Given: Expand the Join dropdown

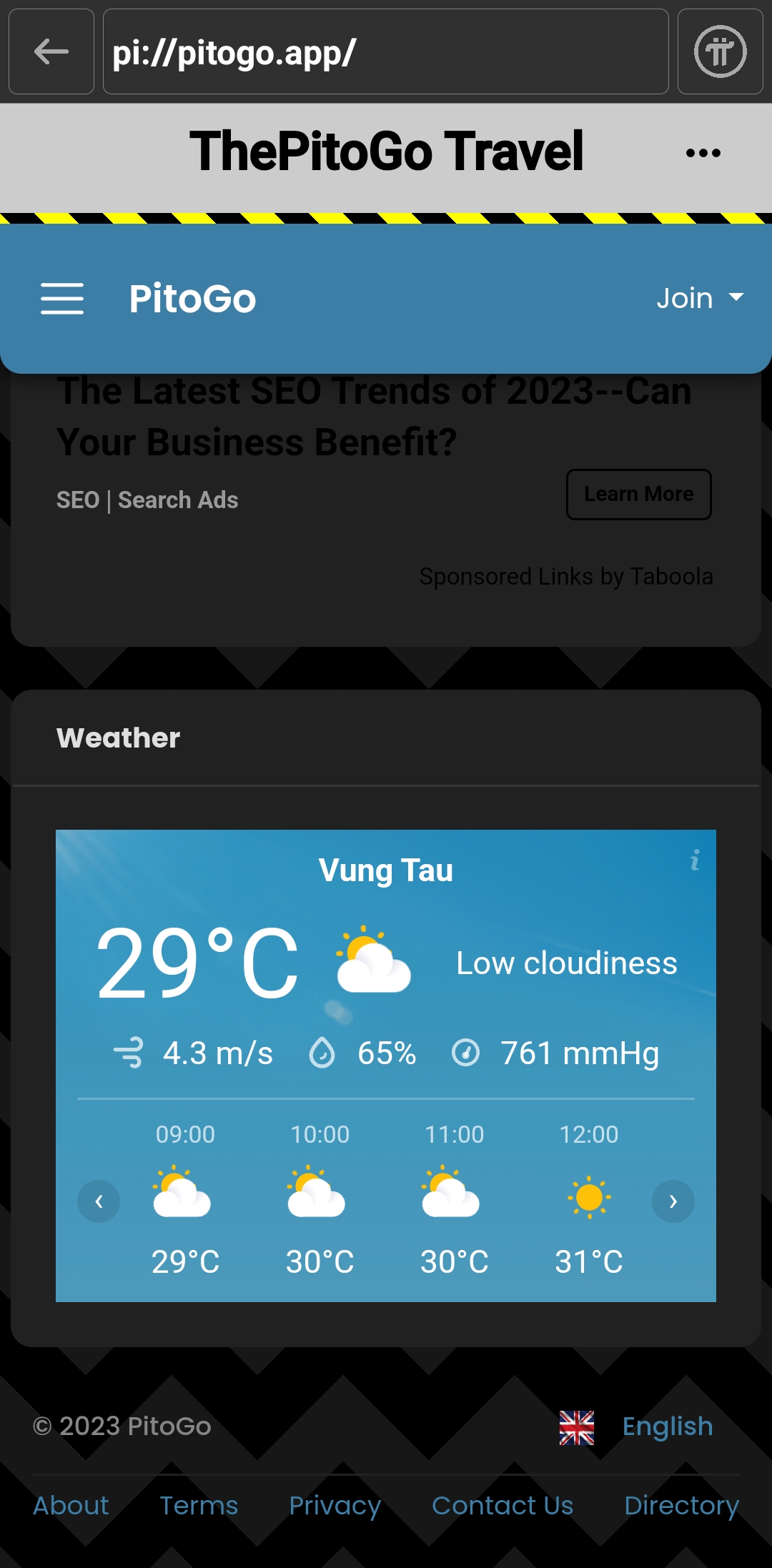Looking at the screenshot, I should (700, 298).
